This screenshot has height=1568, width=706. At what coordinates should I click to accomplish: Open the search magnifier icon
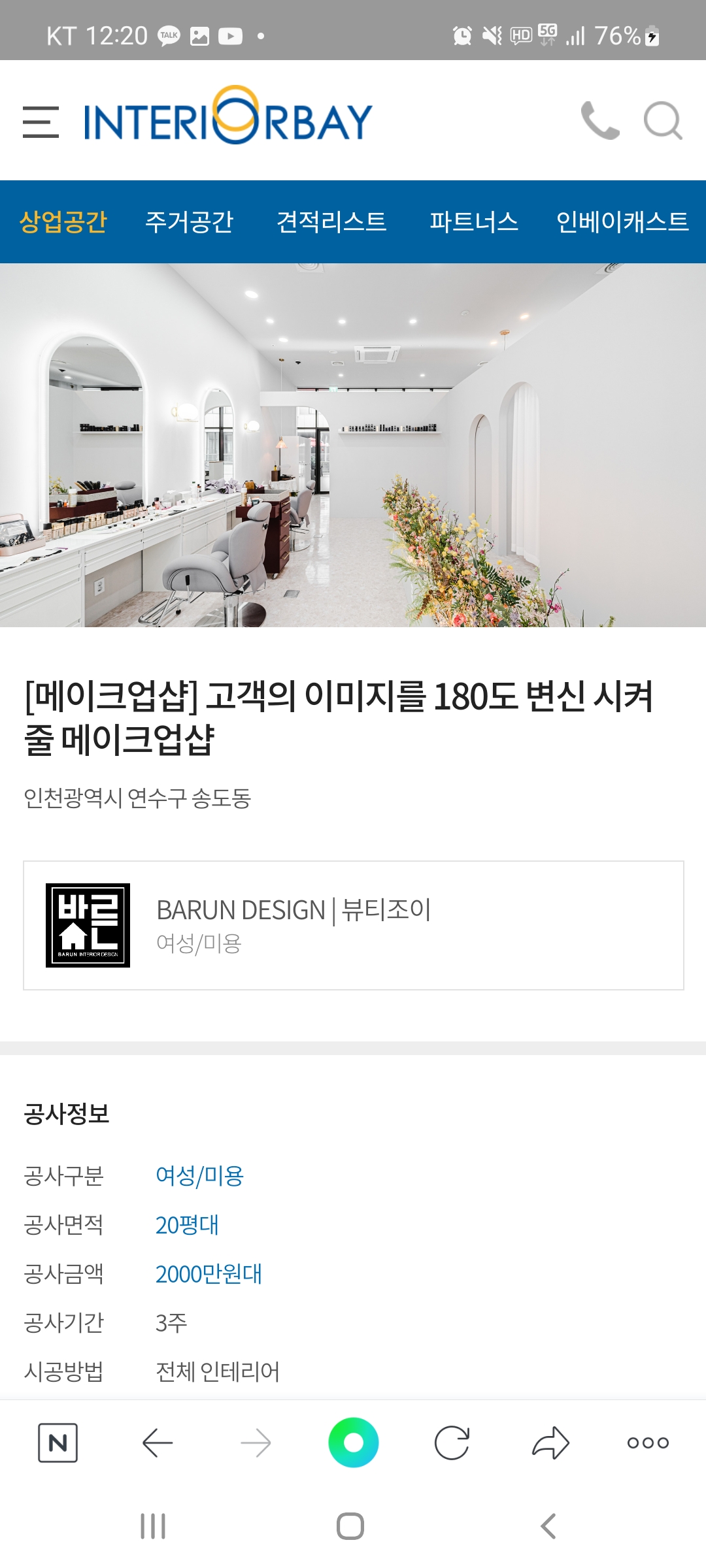coord(663,120)
